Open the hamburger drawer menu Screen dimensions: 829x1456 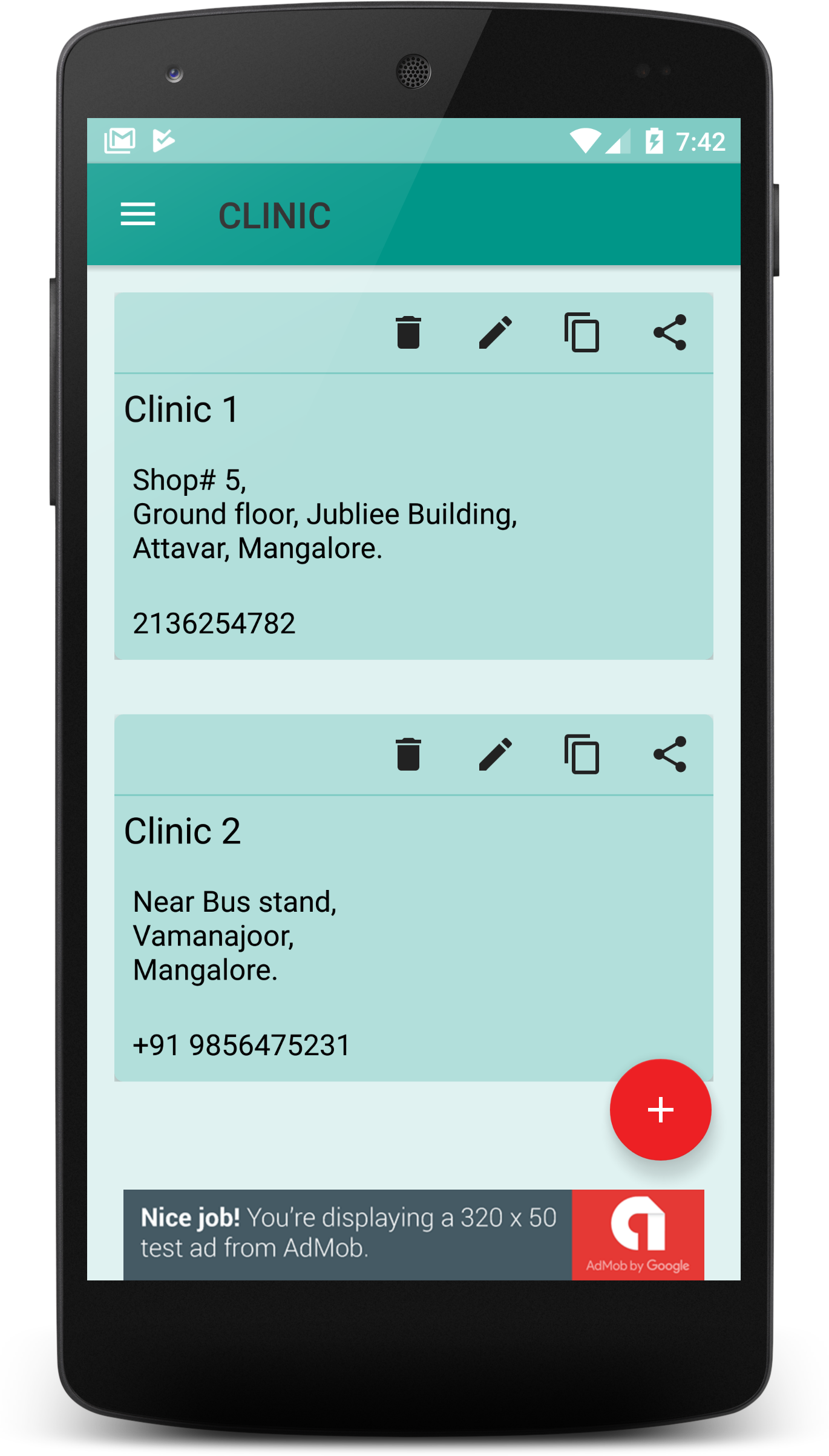(x=138, y=214)
